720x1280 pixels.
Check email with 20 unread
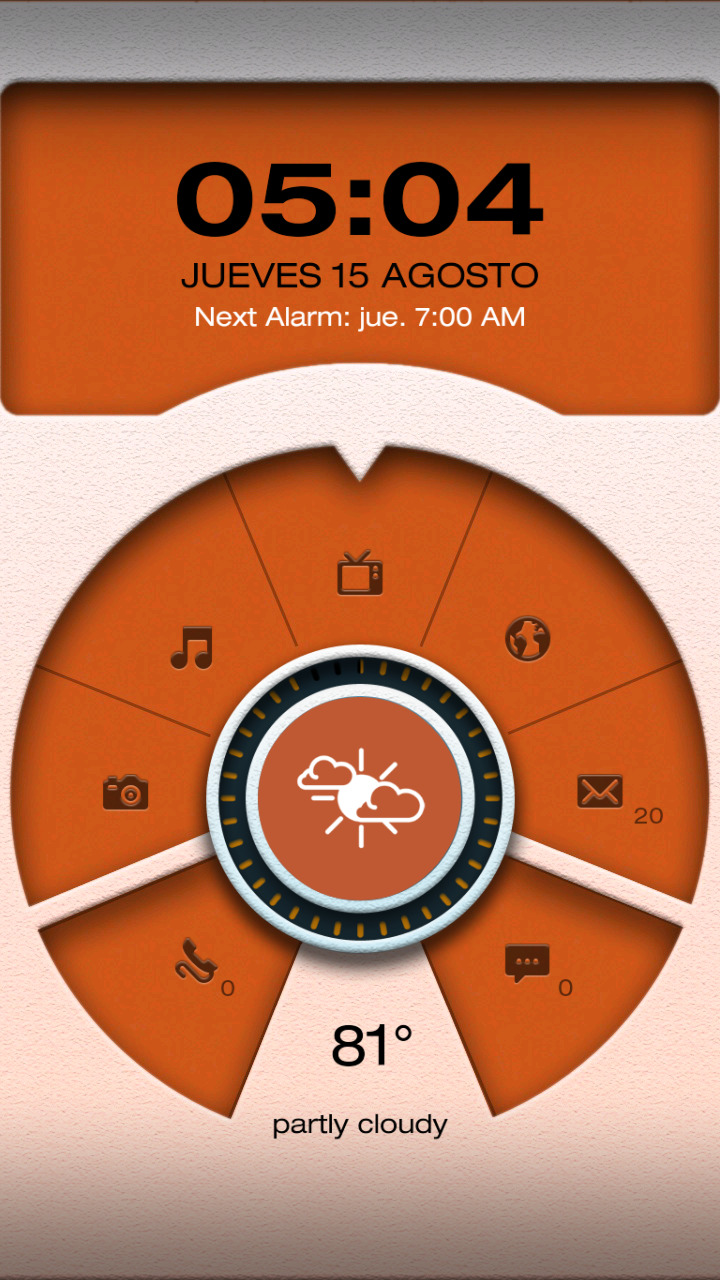[x=600, y=791]
